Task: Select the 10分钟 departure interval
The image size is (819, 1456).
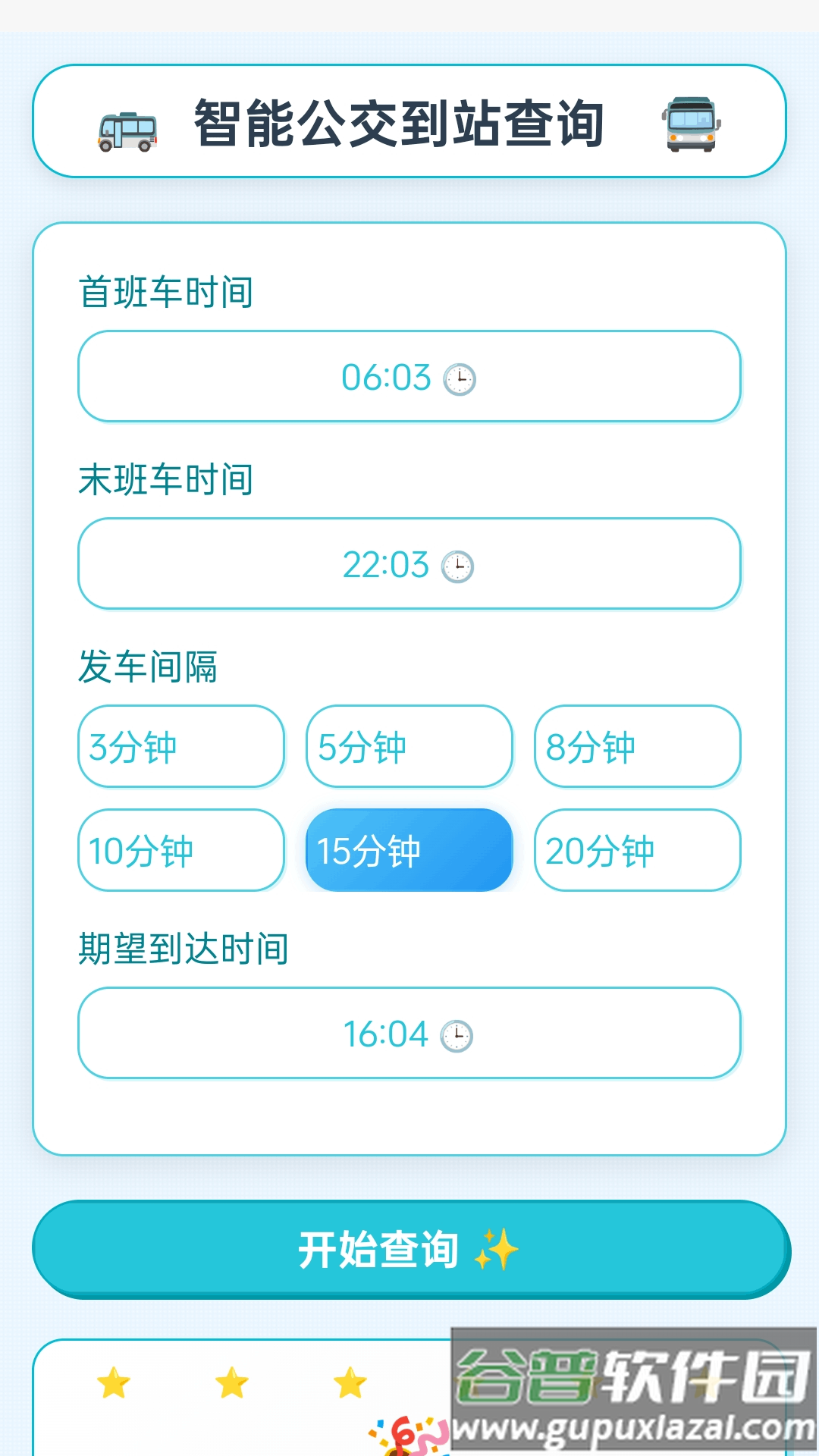Action: [180, 850]
